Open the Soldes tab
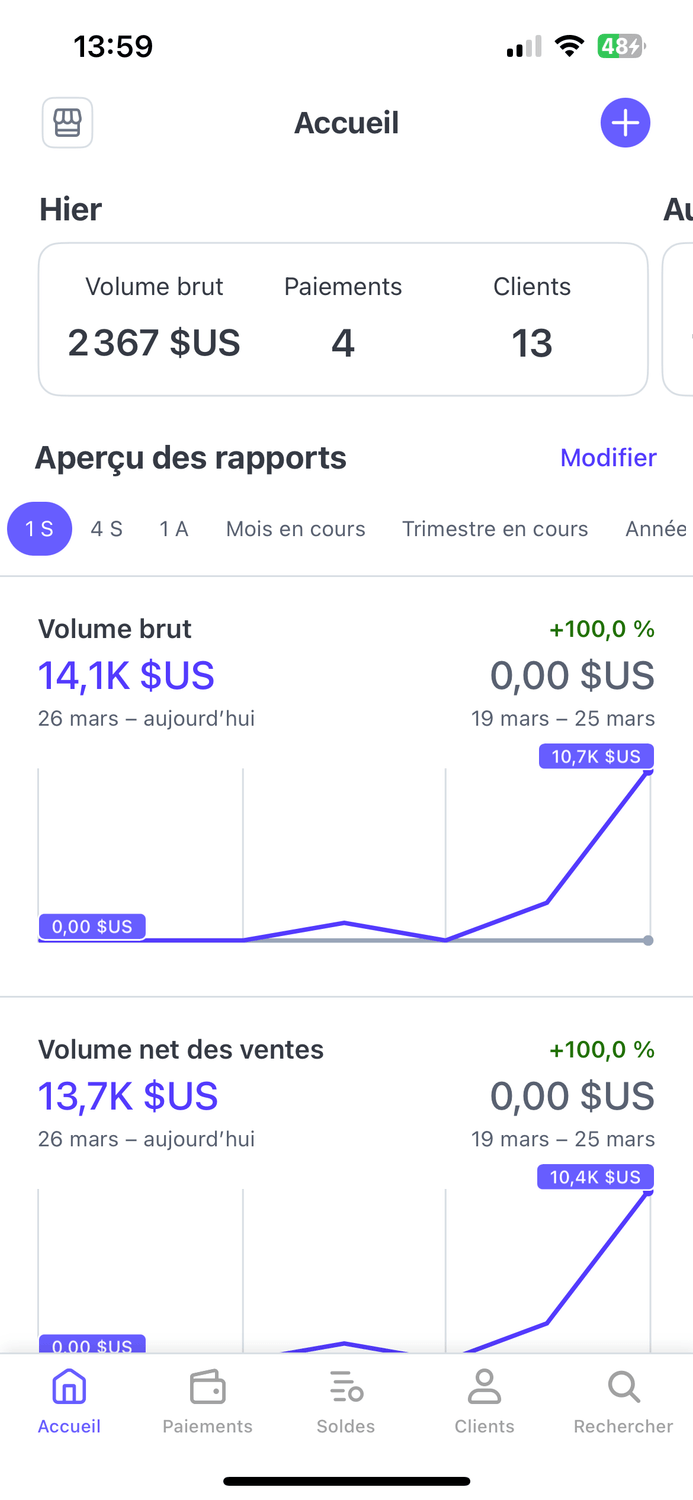Screen dimensions: 693x1500 346,1402
